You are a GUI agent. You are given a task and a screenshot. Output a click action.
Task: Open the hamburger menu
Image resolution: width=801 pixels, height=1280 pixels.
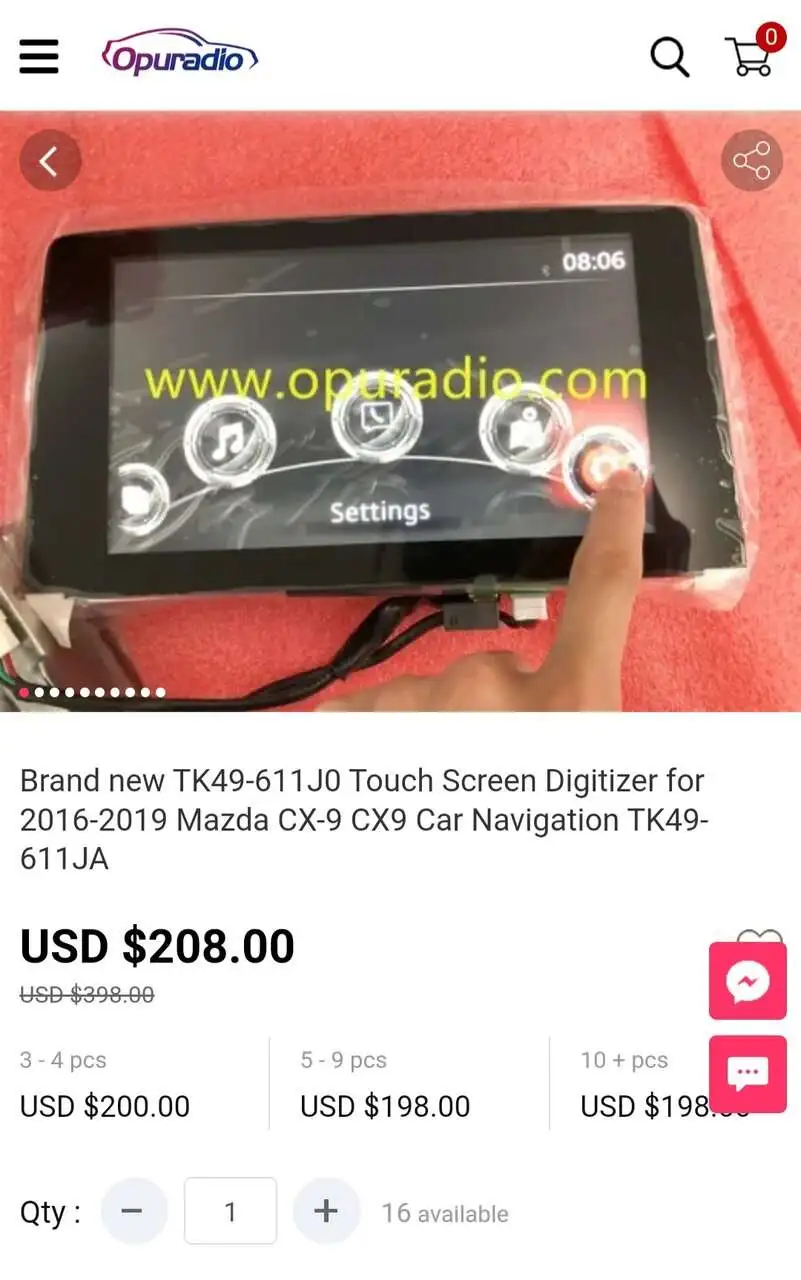[x=39, y=56]
